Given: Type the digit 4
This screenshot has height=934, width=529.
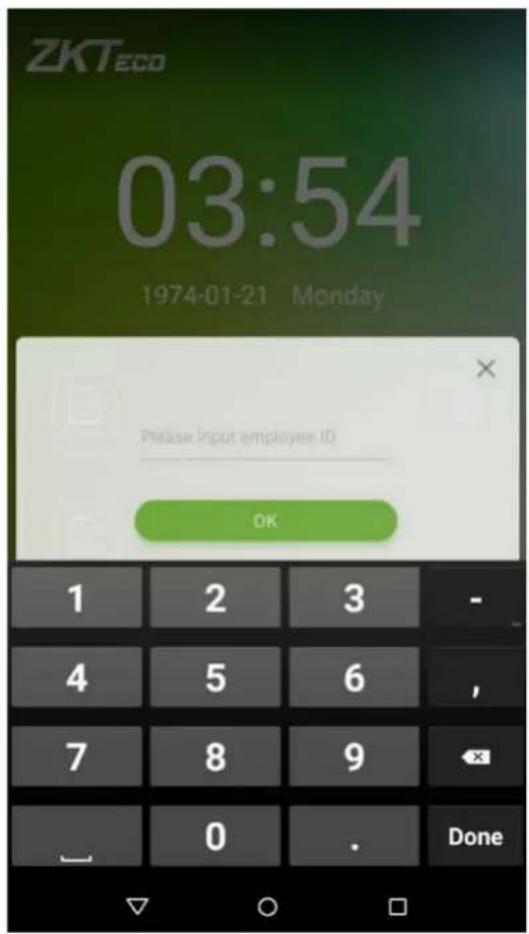Looking at the screenshot, I should (x=76, y=677).
